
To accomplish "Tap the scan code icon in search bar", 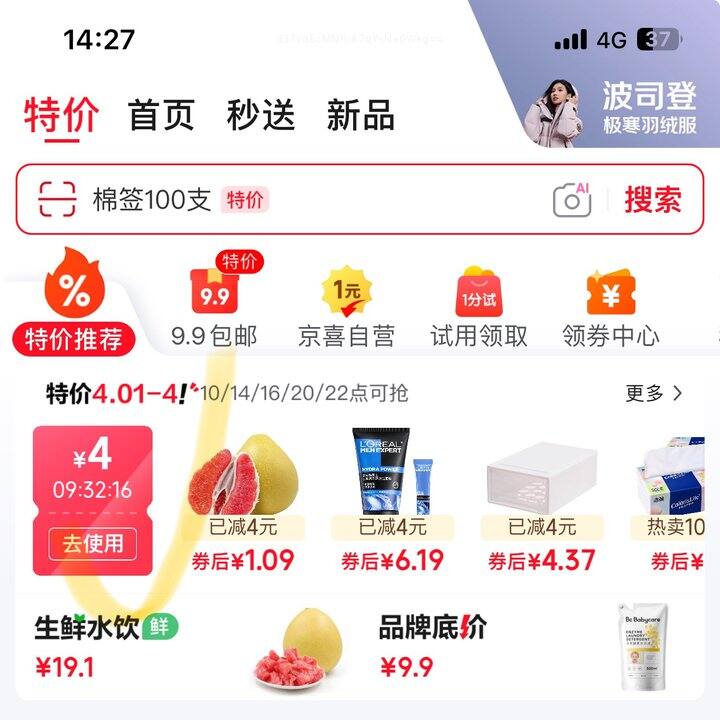I will [57, 200].
